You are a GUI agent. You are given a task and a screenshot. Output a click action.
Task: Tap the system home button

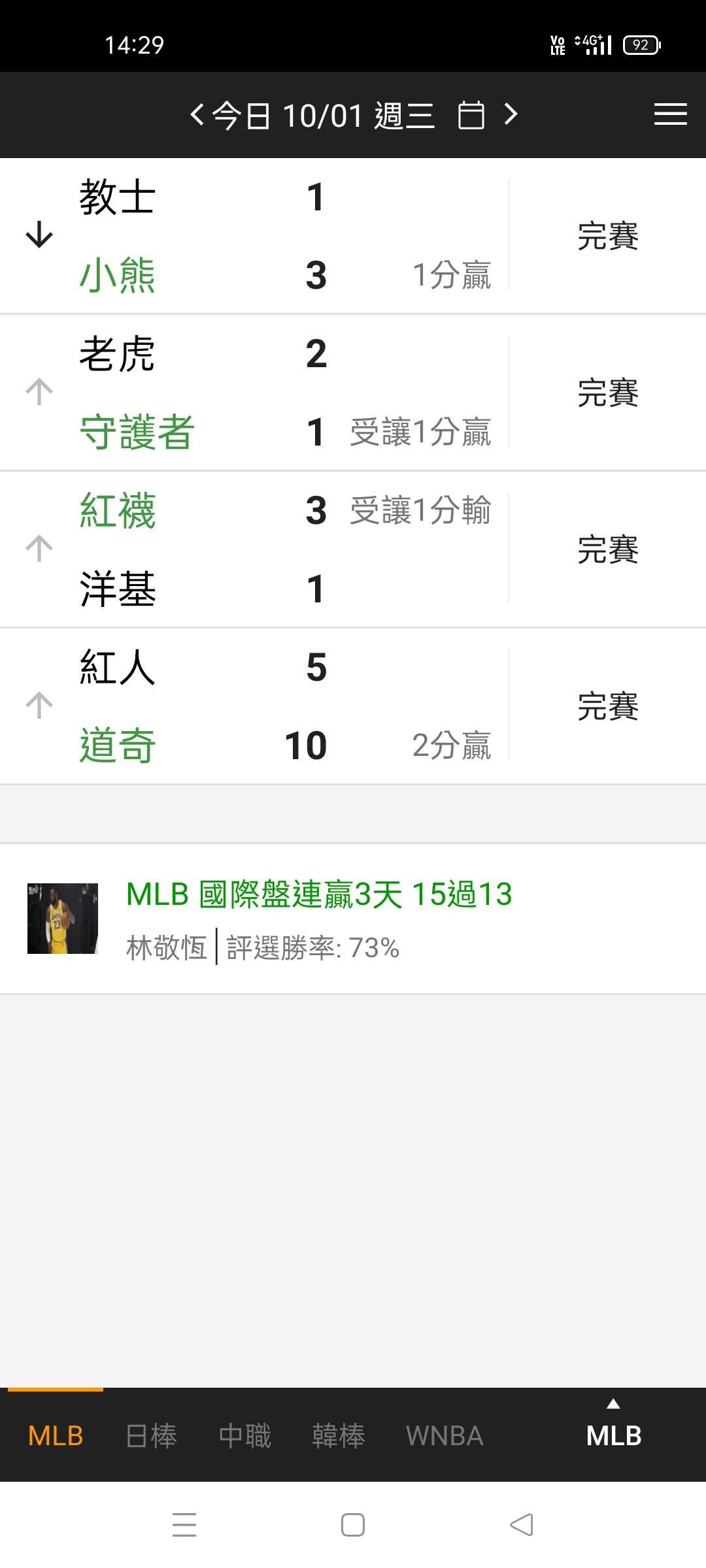pos(353,1525)
